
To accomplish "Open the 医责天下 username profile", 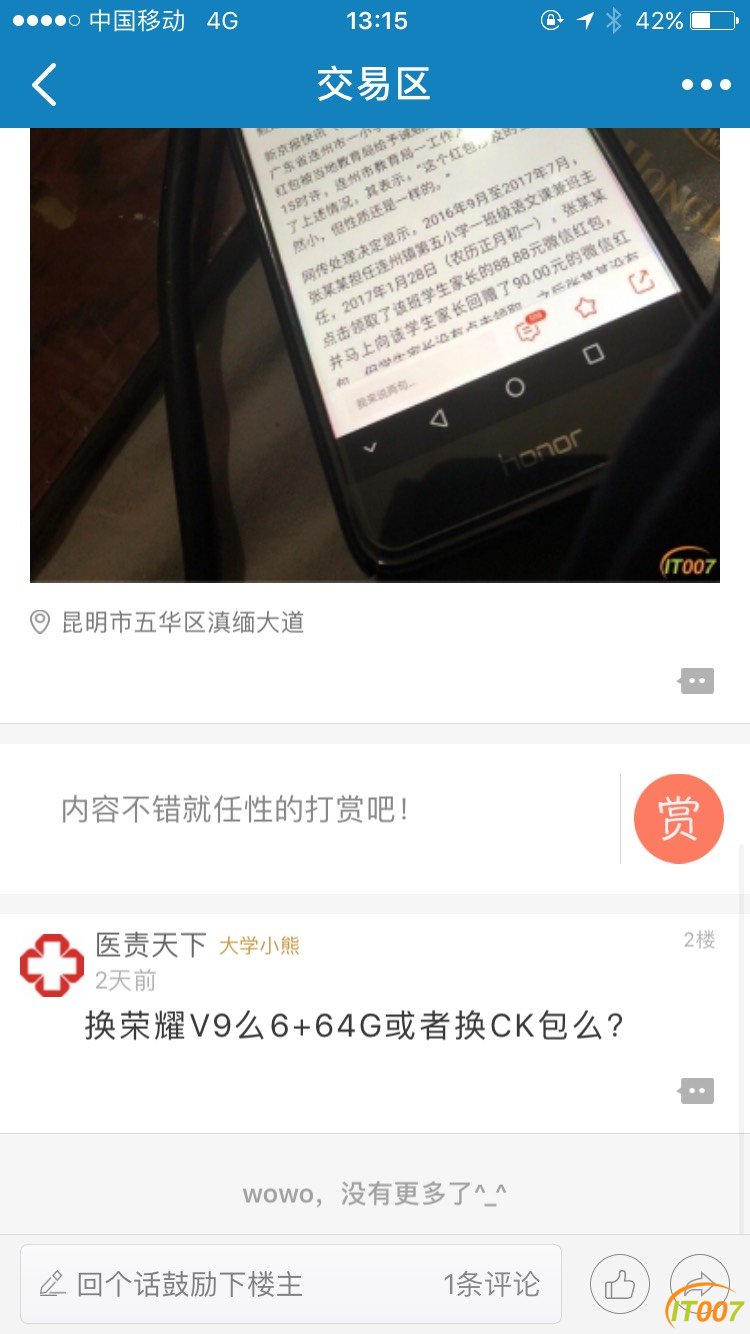I will click(x=150, y=944).
